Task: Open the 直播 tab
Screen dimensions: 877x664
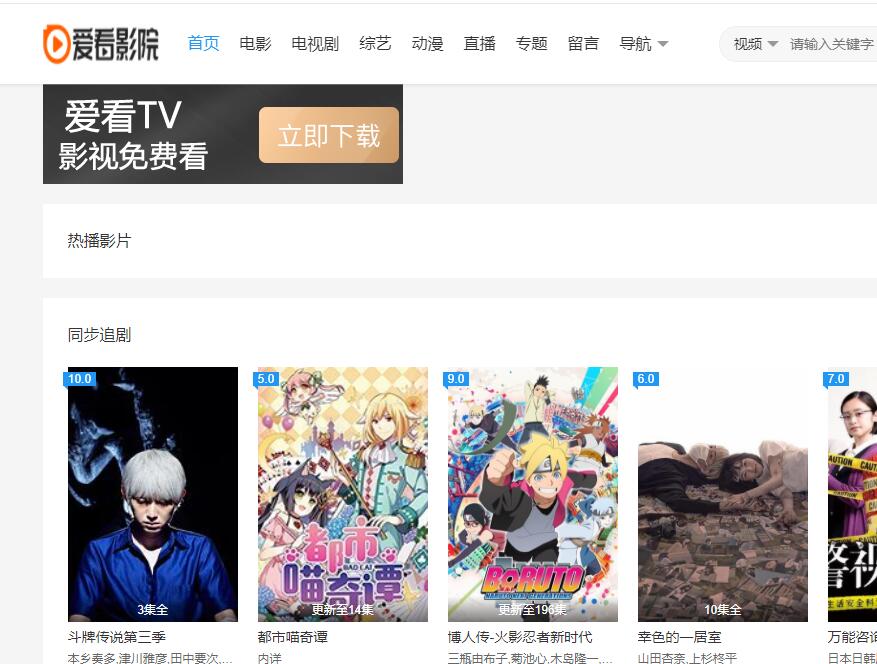Action: point(479,43)
